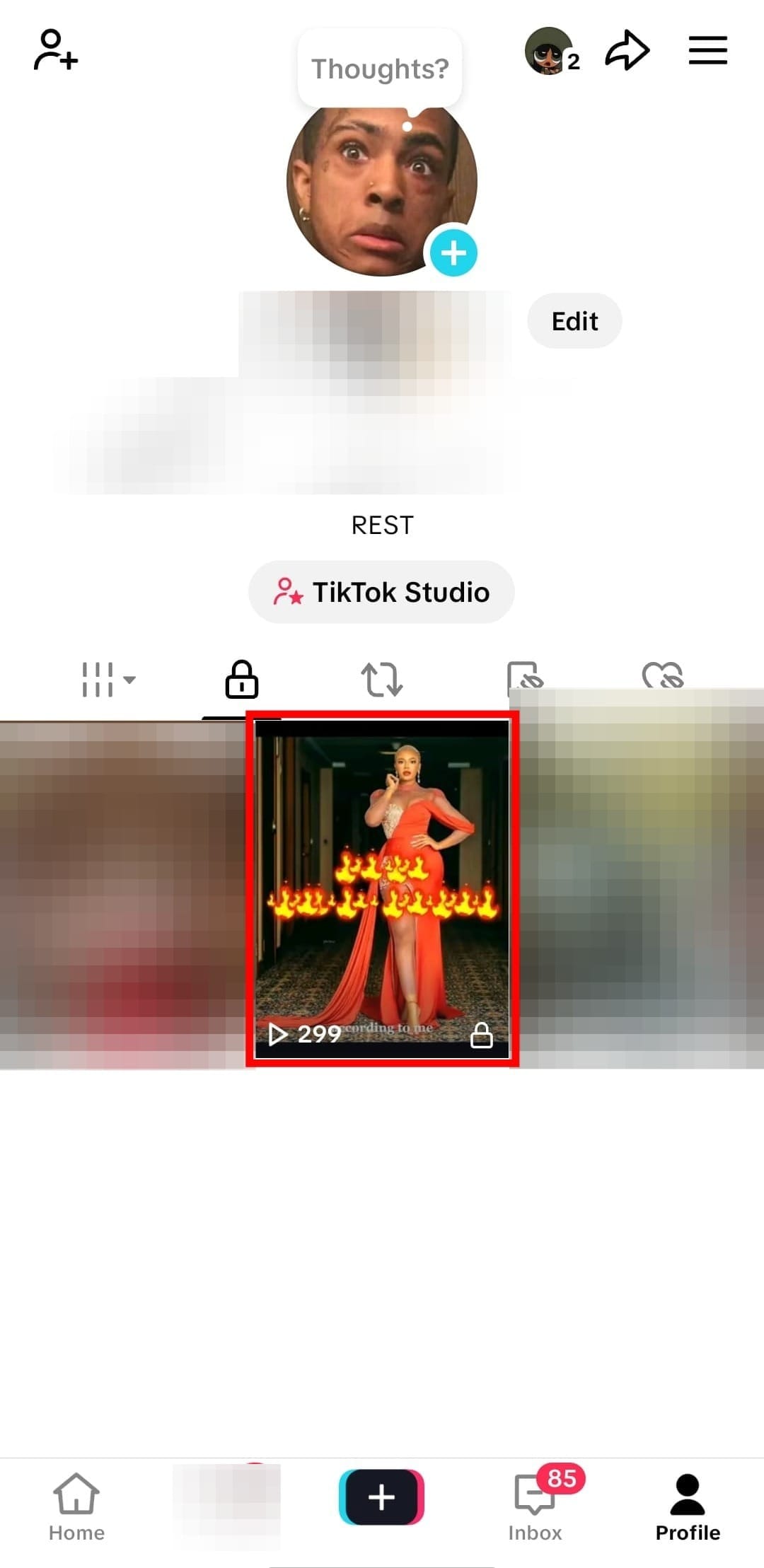Open profile views avatar with 2
764x1568 pixels.
552,51
